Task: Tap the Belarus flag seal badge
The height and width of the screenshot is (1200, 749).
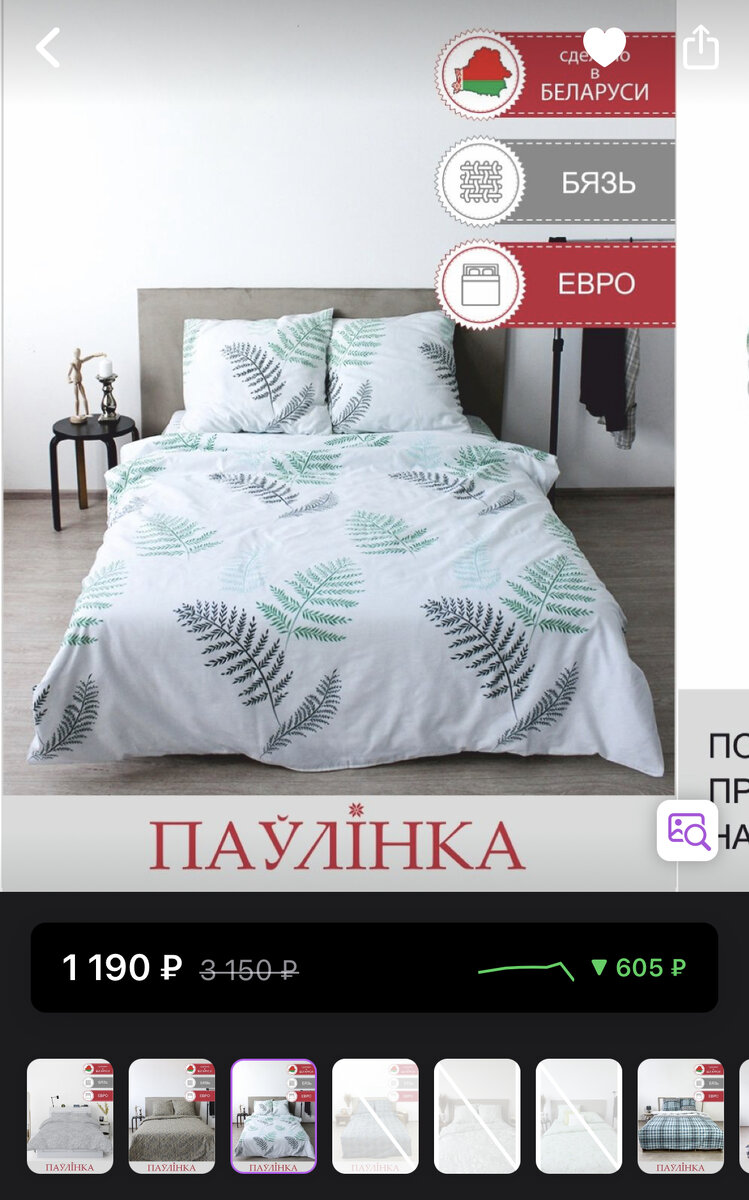Action: pyautogui.click(x=481, y=74)
